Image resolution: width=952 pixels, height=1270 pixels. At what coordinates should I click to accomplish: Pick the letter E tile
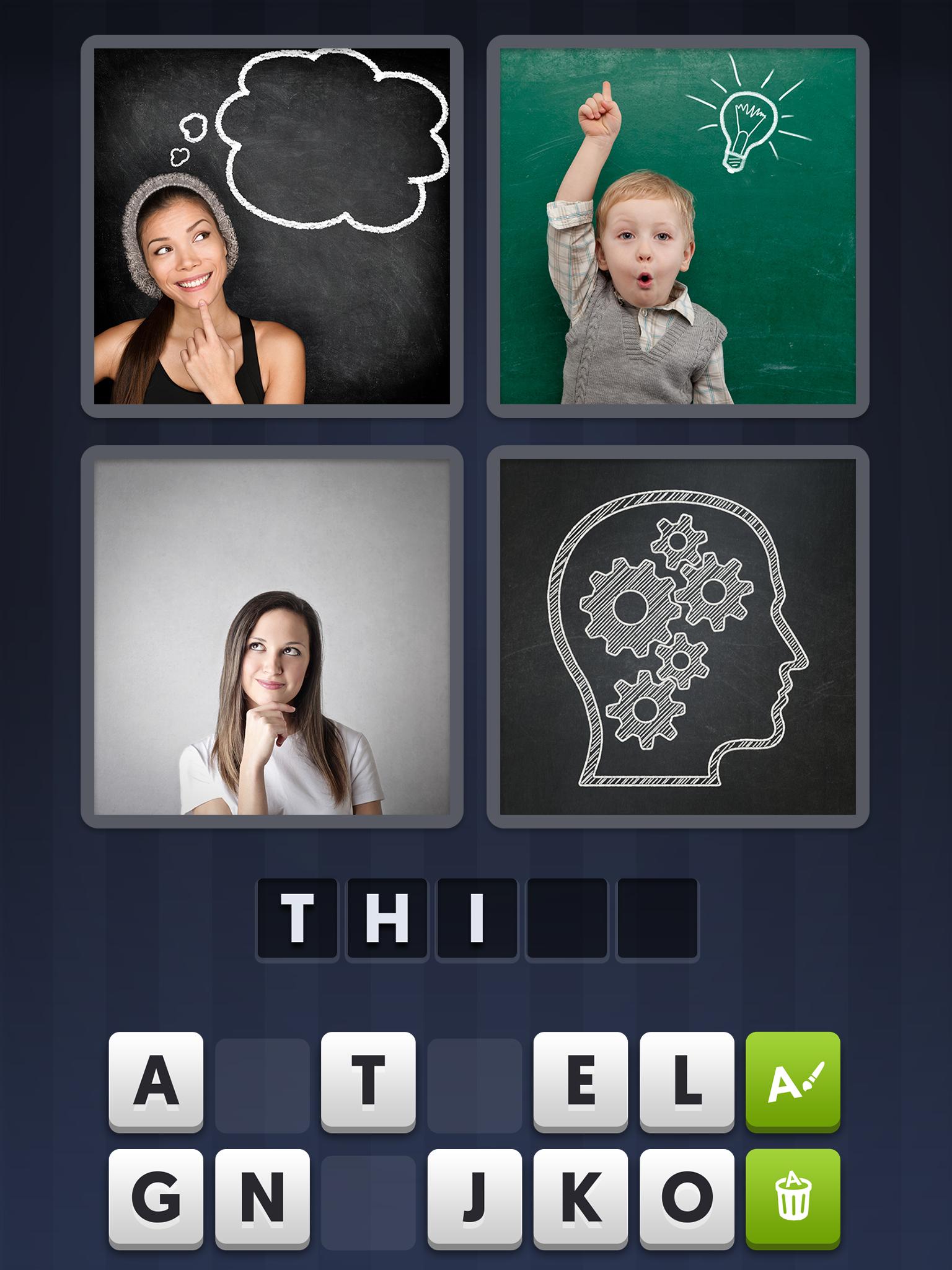[x=581, y=1081]
